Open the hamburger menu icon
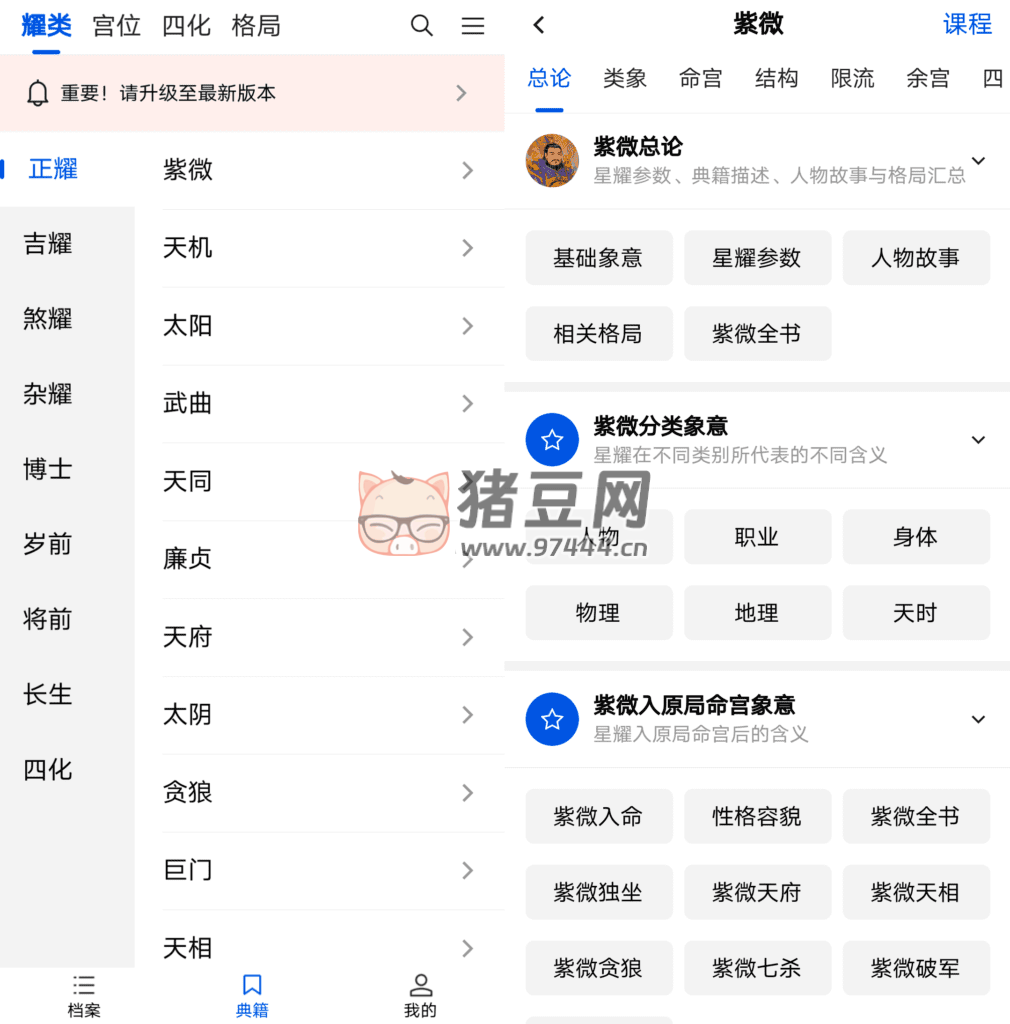Viewport: 1010px width, 1024px height. 473,26
